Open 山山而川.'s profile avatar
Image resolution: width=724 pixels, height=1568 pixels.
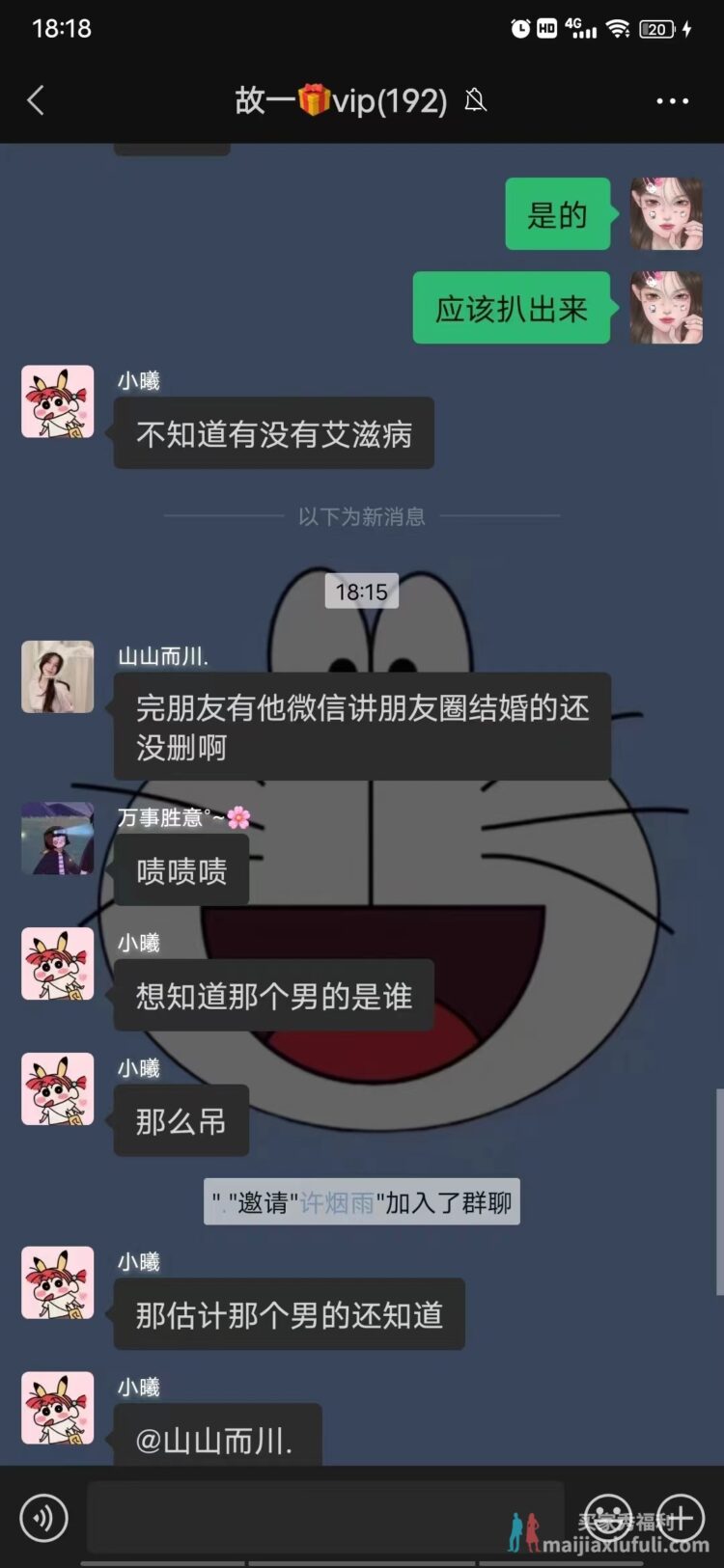(x=58, y=676)
